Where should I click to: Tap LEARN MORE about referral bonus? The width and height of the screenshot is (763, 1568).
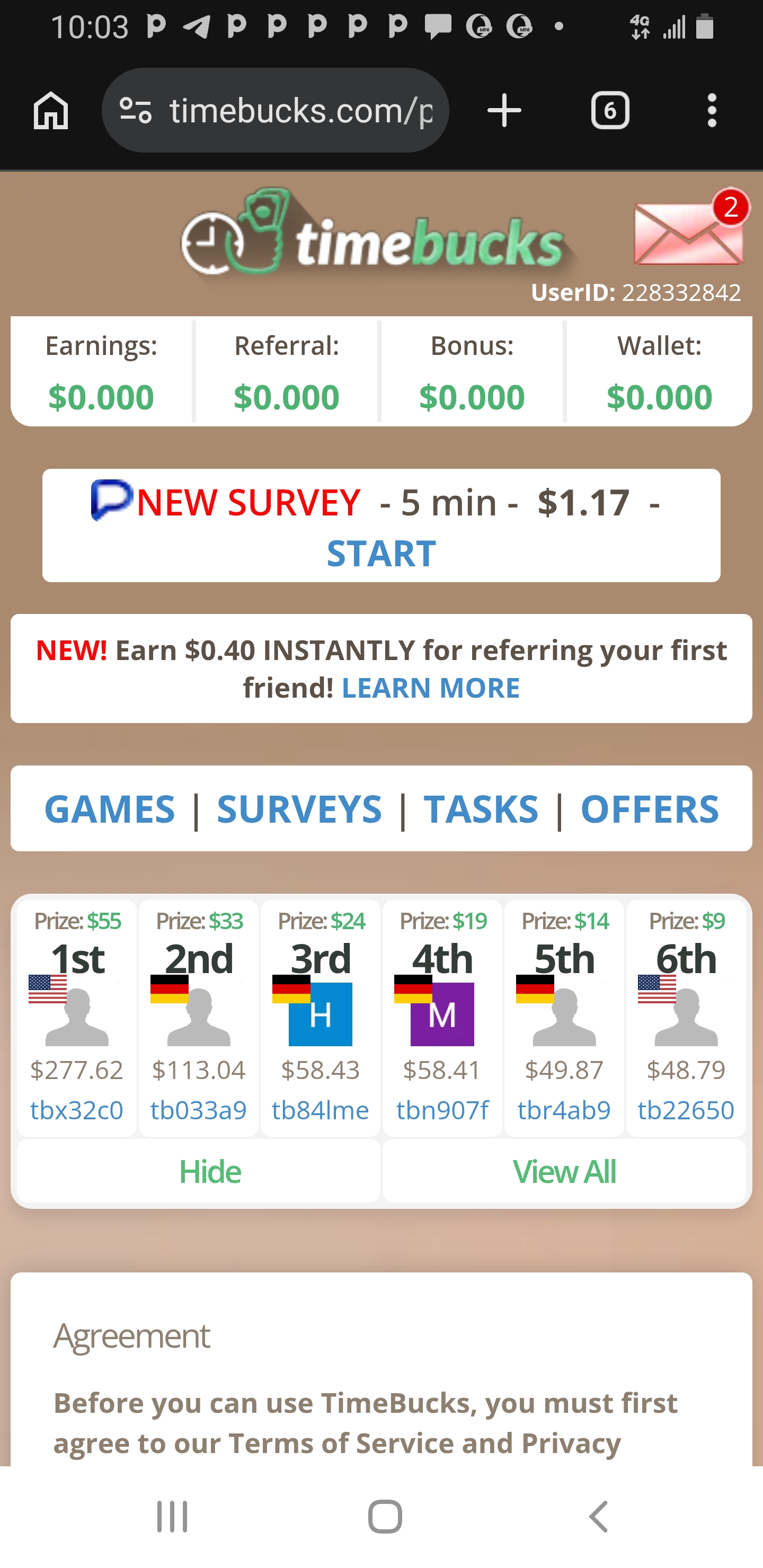click(x=431, y=688)
